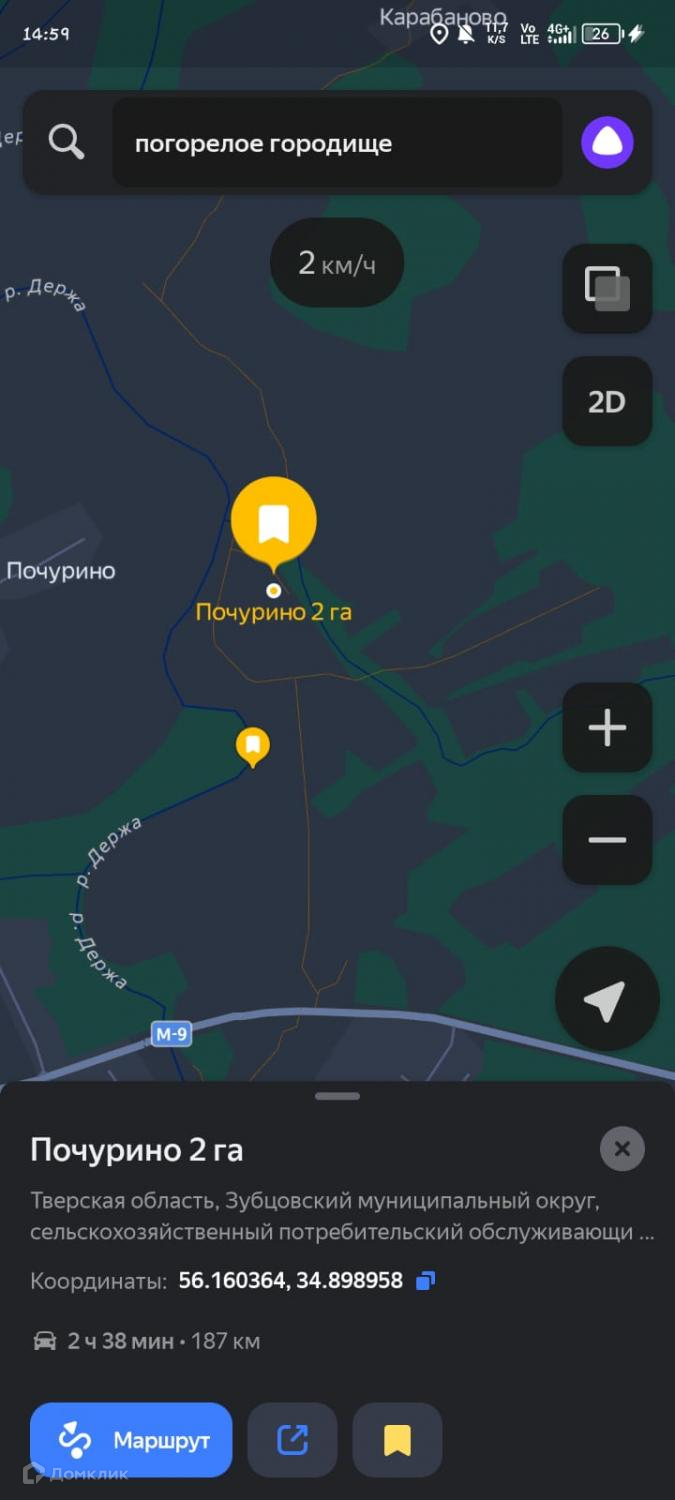675x1500 pixels.
Task: Launch Alice voice assistant
Action: click(x=607, y=143)
